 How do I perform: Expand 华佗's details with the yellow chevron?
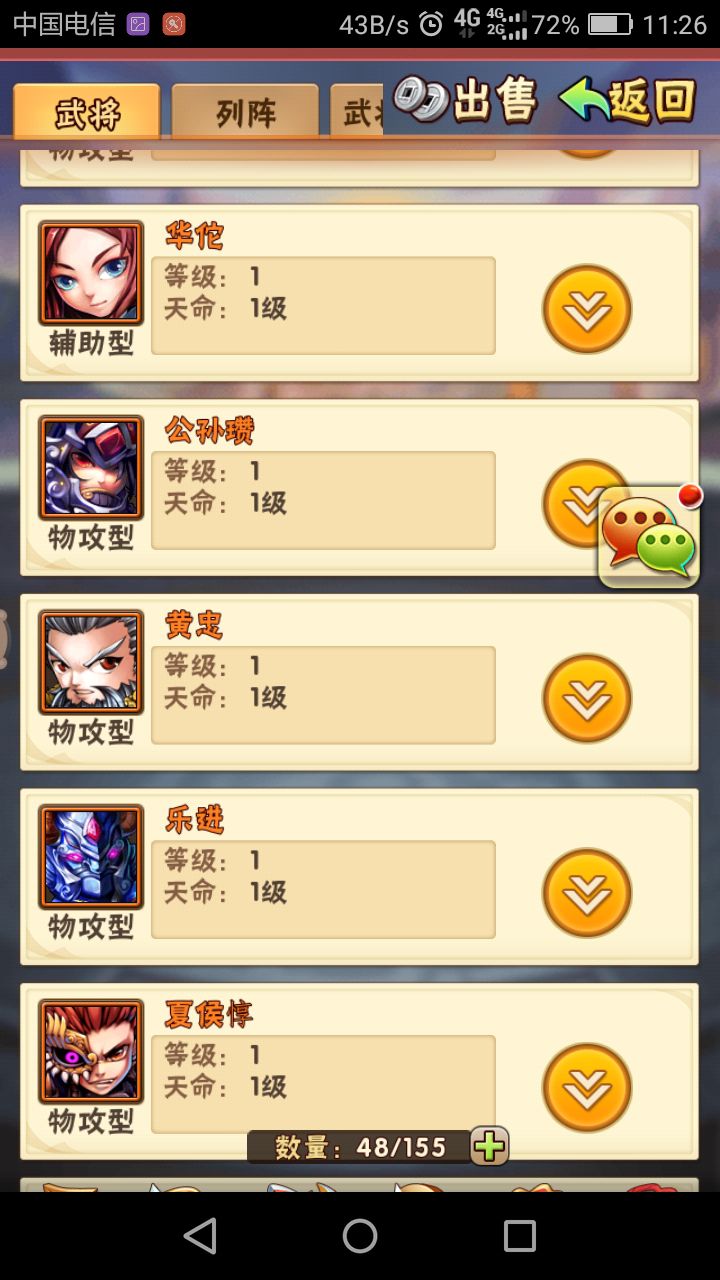pyautogui.click(x=587, y=307)
